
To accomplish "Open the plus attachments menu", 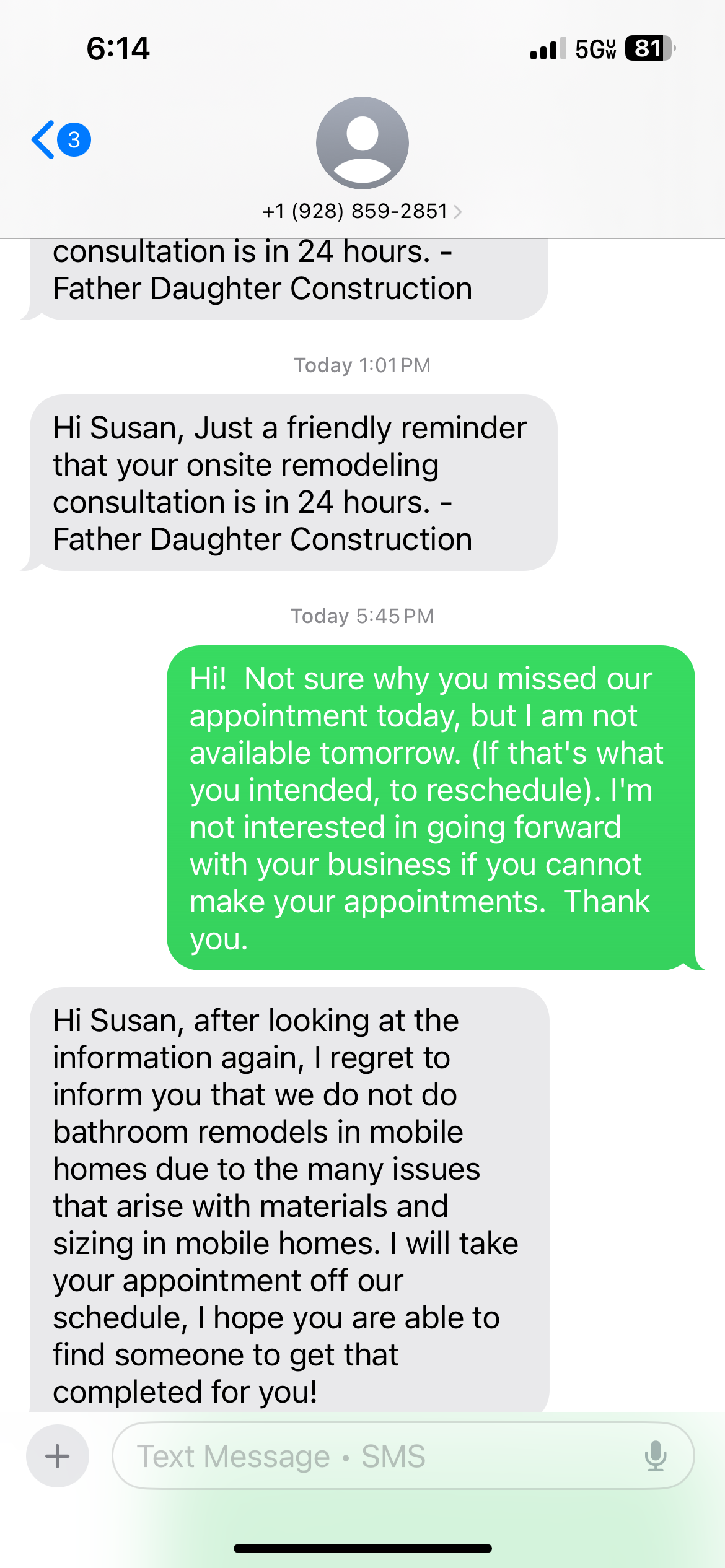I will [x=58, y=1456].
